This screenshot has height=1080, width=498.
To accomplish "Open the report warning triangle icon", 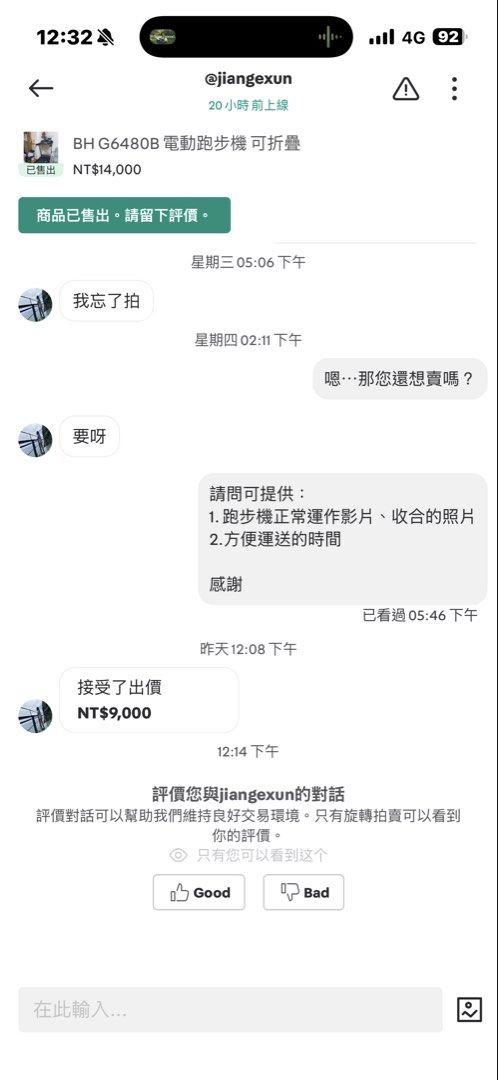I will tap(406, 88).
